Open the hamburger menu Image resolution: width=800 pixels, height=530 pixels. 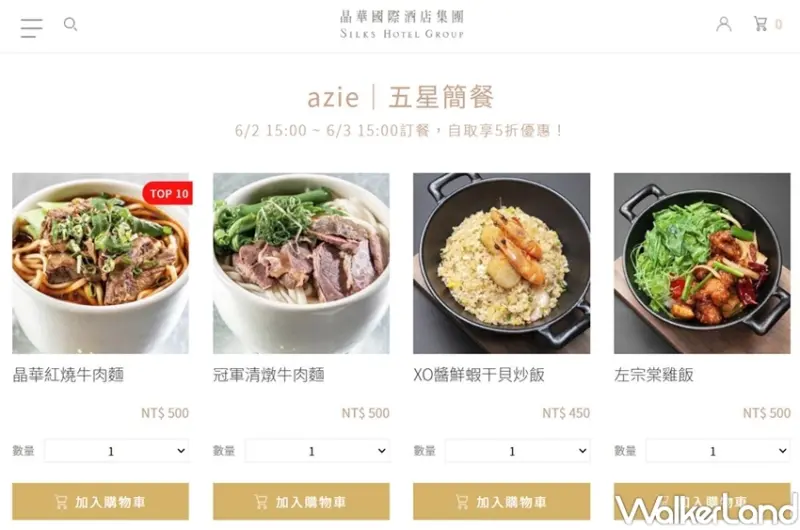click(x=32, y=27)
